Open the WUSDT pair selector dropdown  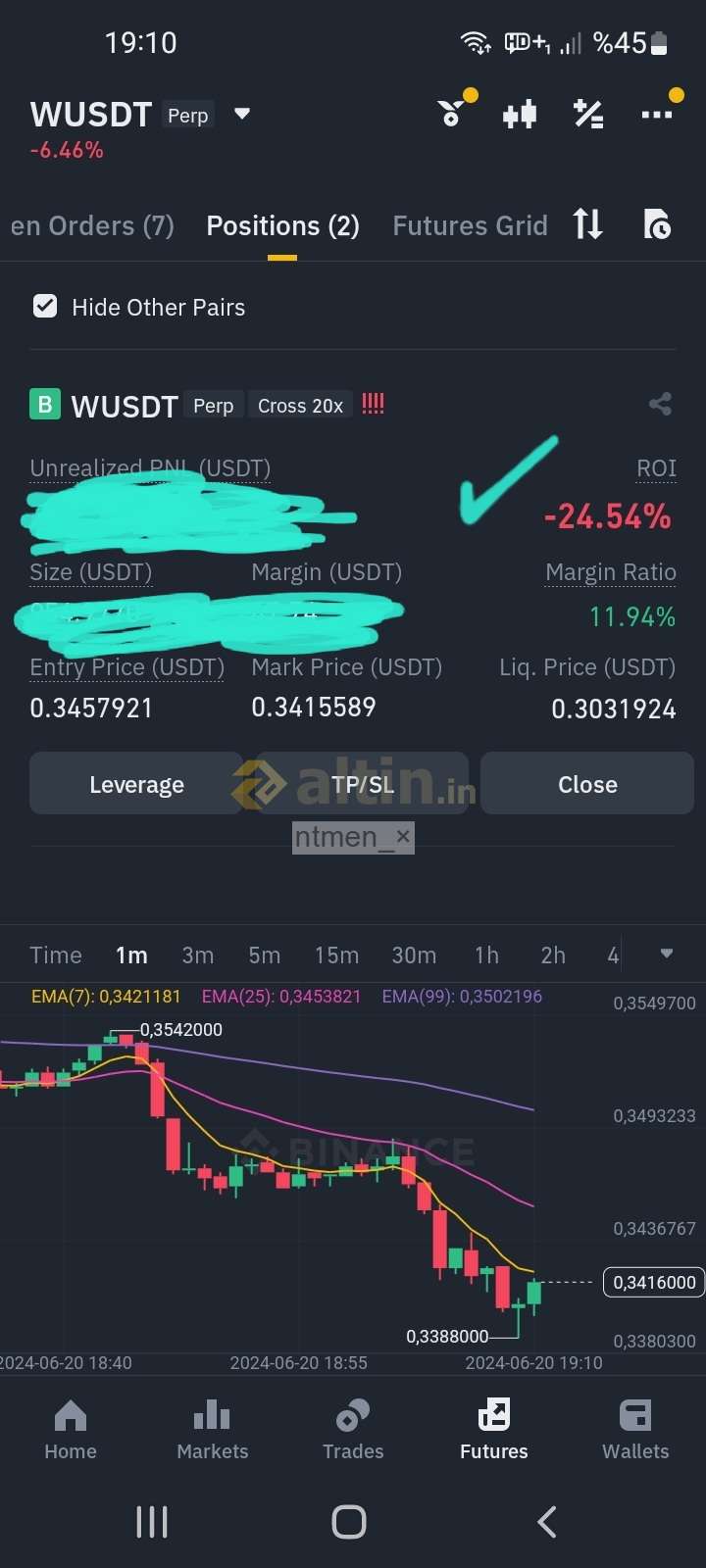pyautogui.click(x=242, y=115)
